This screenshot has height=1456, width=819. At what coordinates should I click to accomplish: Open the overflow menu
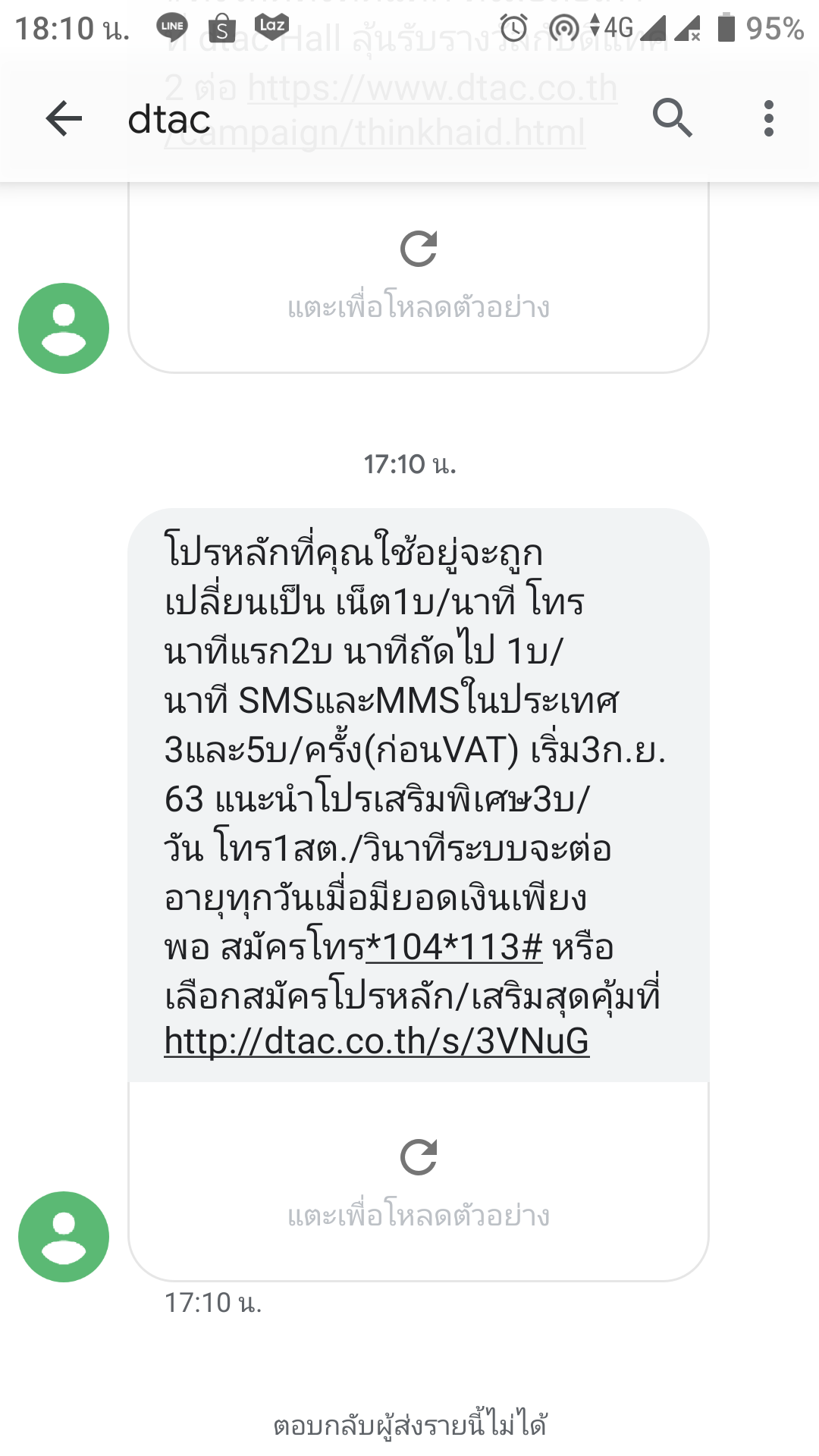(769, 118)
